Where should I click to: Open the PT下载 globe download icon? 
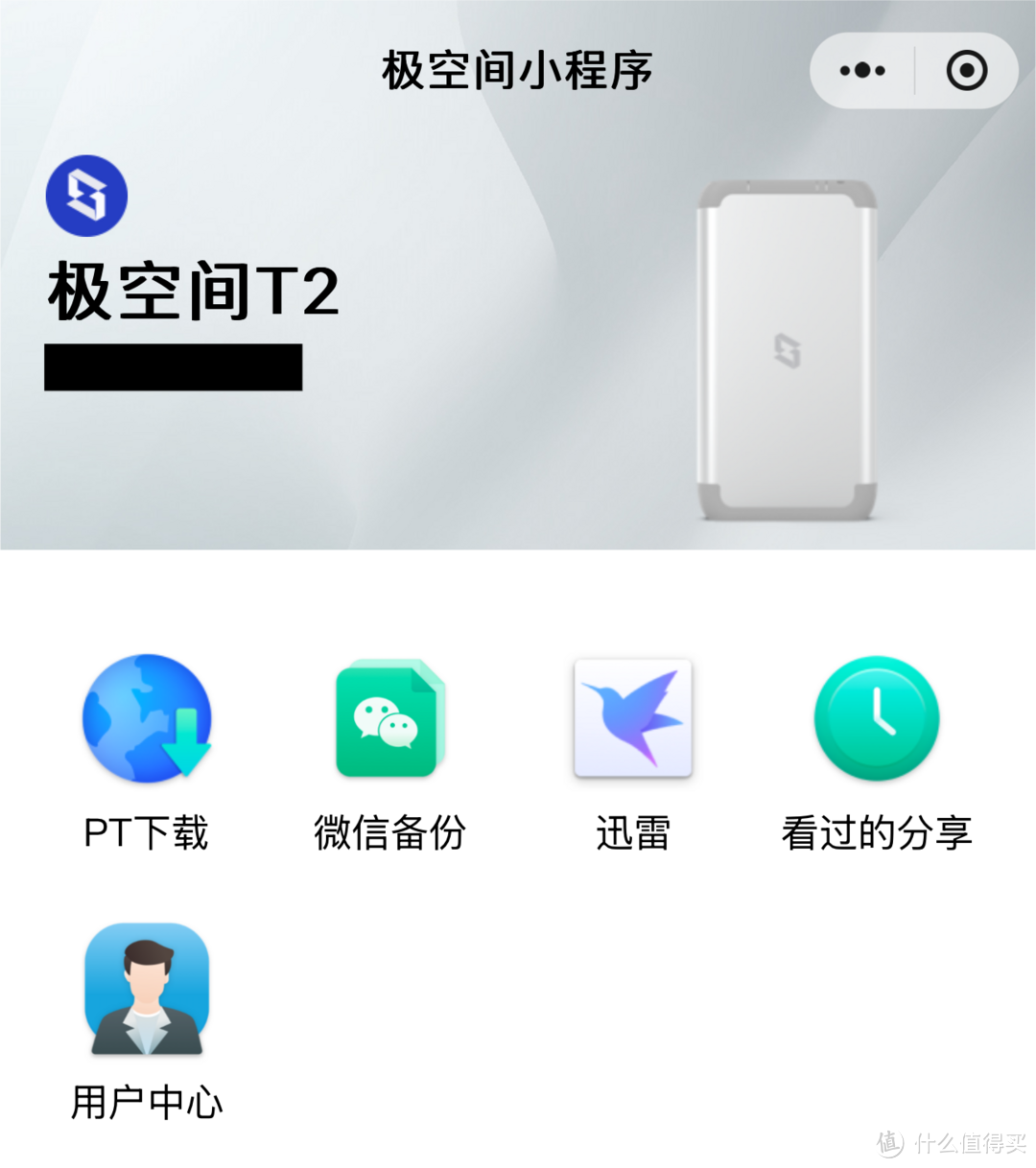[x=146, y=717]
